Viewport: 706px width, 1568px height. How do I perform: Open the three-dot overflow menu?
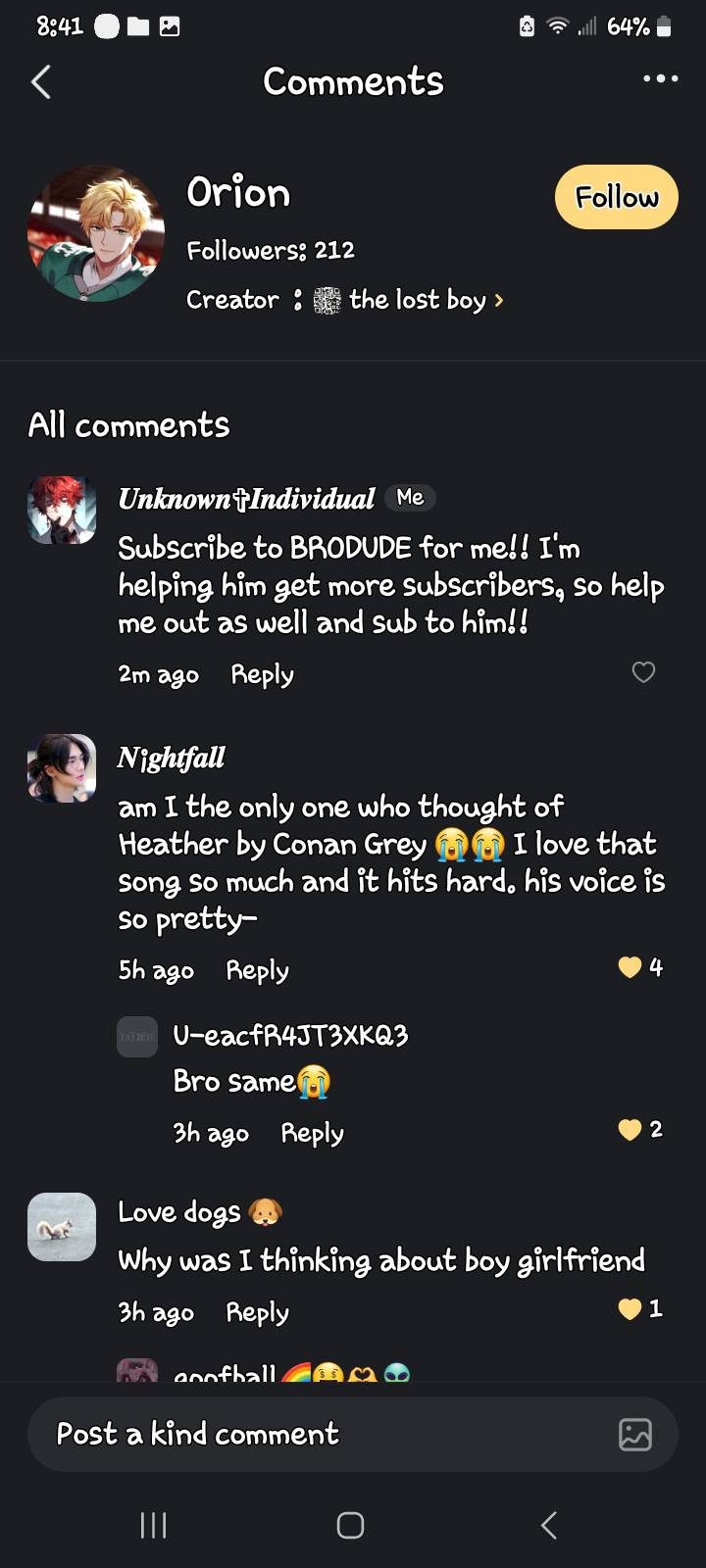(660, 78)
